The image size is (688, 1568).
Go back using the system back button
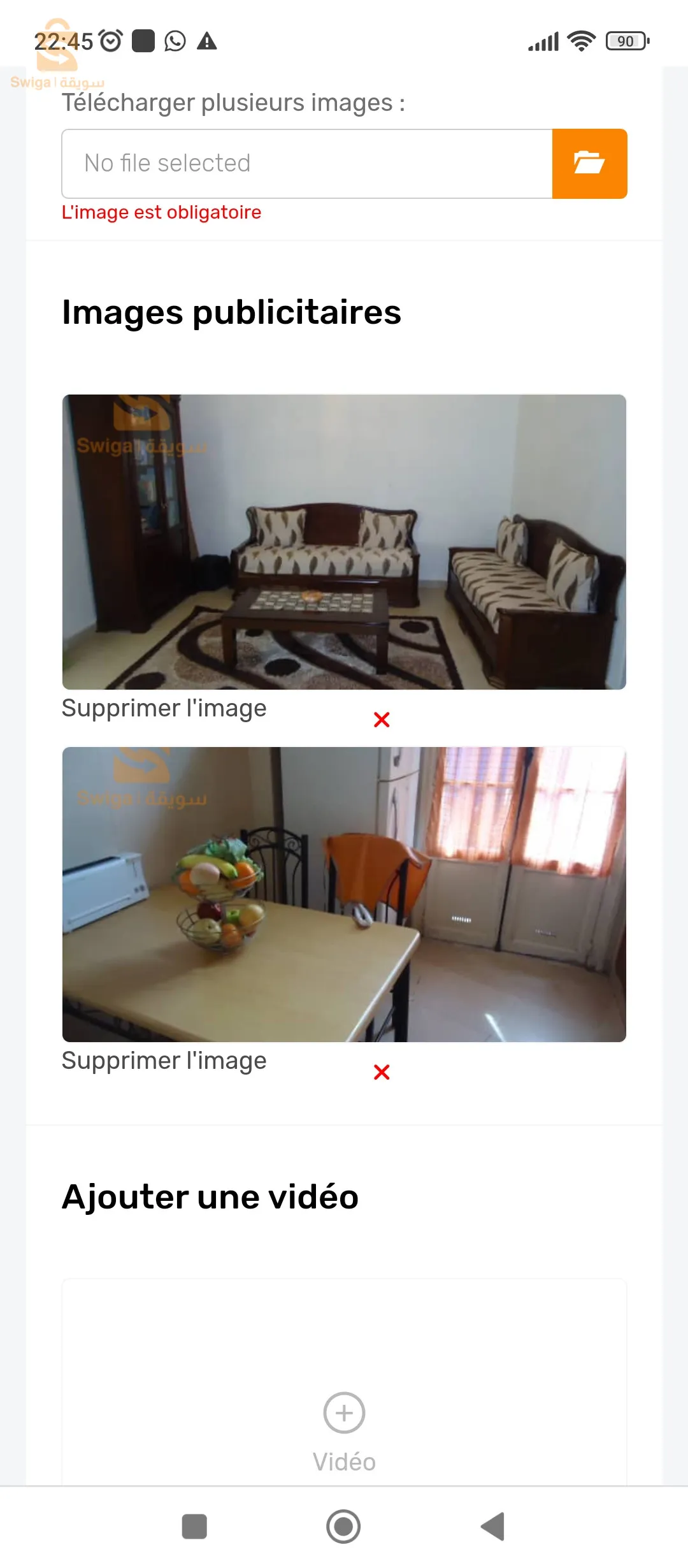click(492, 1527)
